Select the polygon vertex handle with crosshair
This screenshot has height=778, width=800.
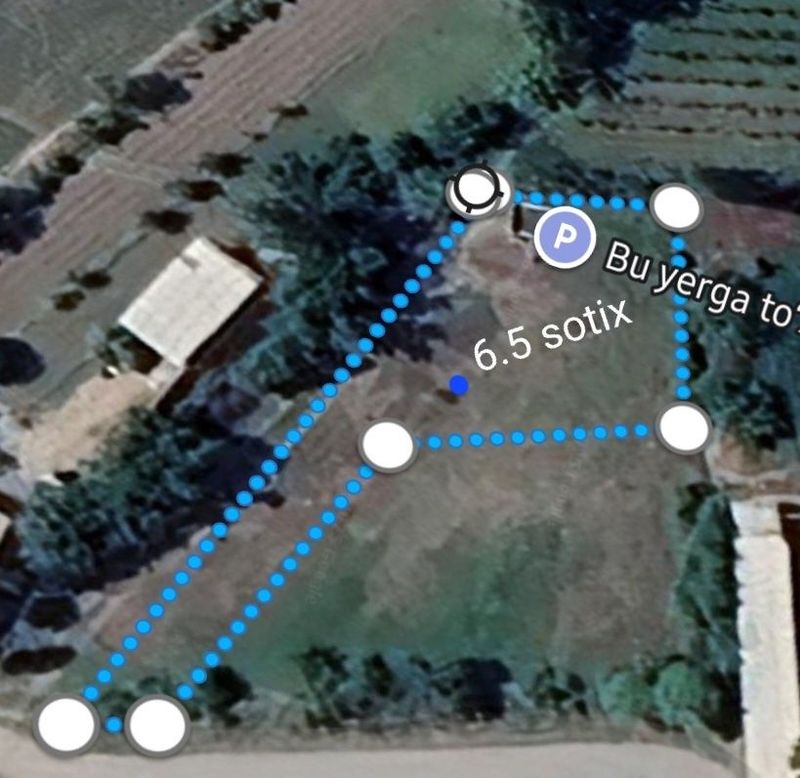tap(478, 190)
